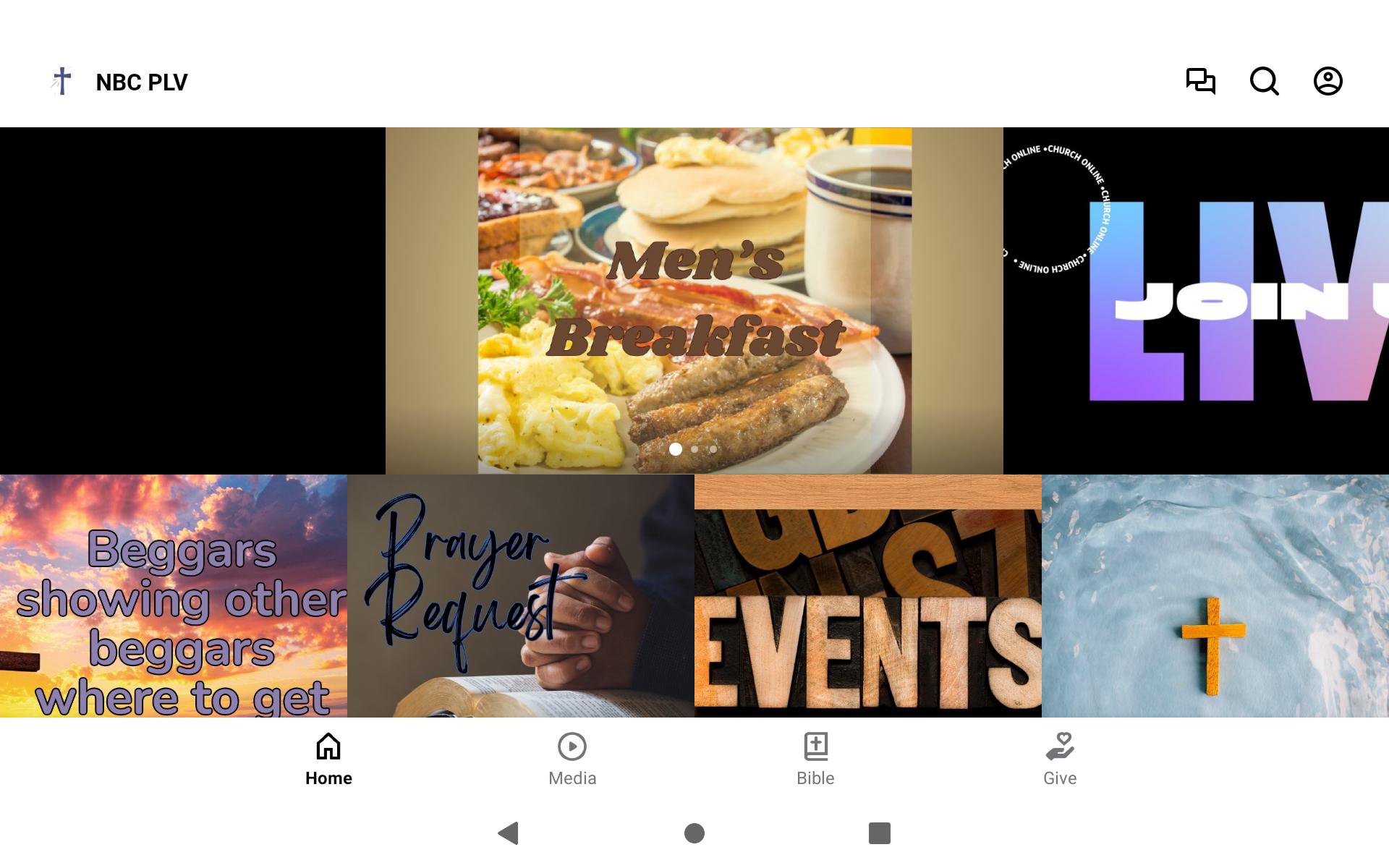
Task: Switch to the Bible tab
Action: coord(815,759)
